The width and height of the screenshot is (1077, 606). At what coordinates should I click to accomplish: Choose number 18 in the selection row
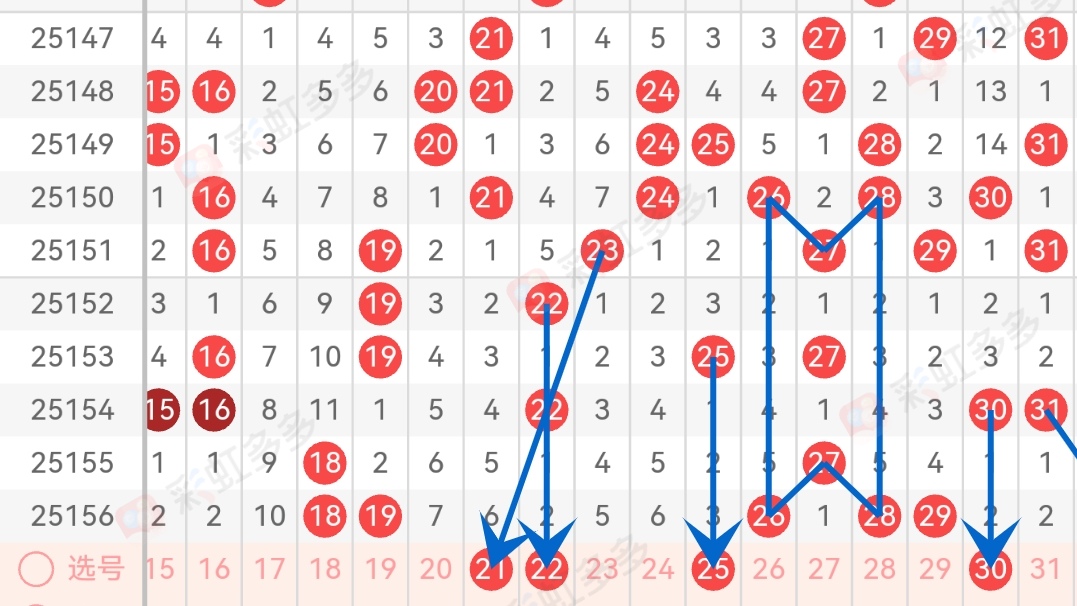coord(325,569)
